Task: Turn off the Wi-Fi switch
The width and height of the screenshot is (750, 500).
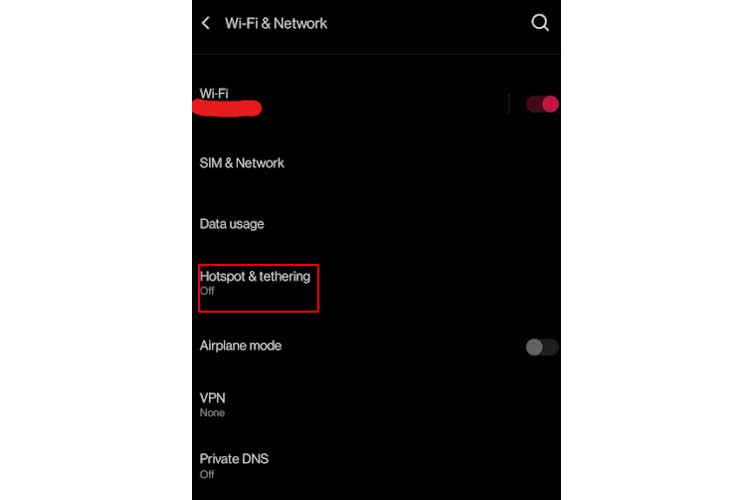Action: point(542,104)
